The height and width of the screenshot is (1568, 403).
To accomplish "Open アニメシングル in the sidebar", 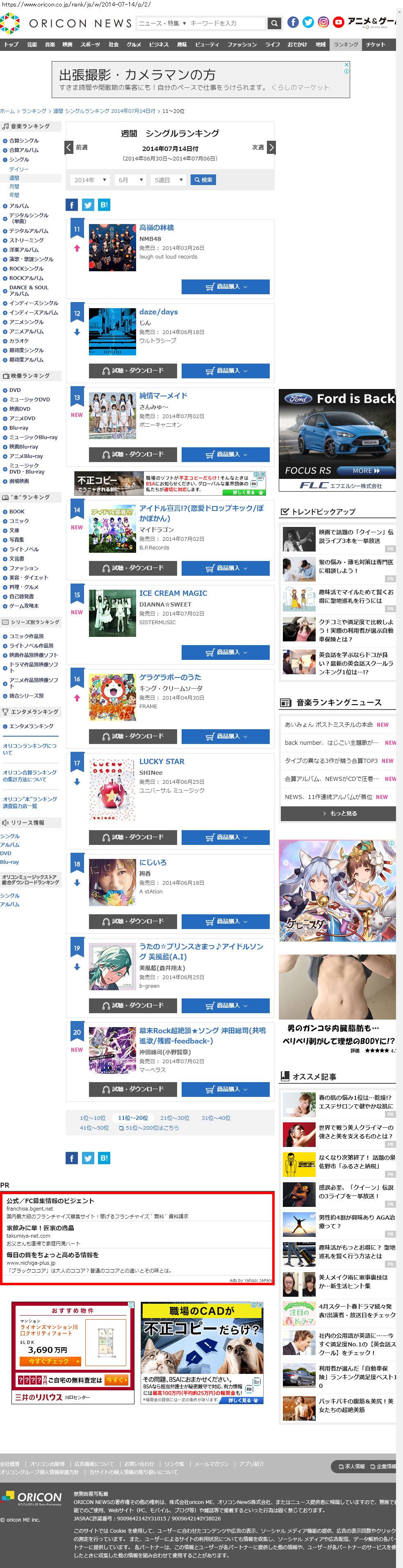I will click(x=26, y=322).
